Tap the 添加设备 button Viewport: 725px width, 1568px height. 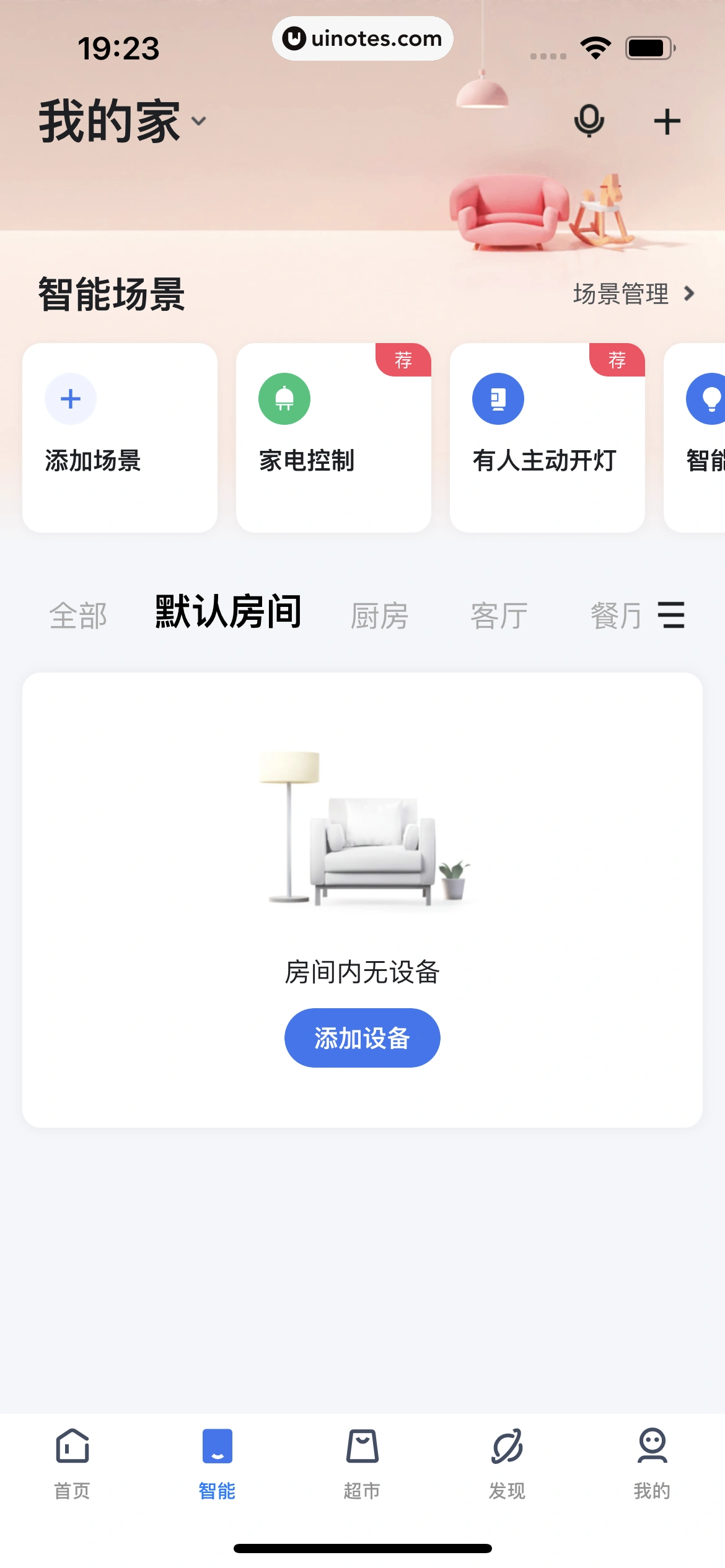click(362, 1037)
